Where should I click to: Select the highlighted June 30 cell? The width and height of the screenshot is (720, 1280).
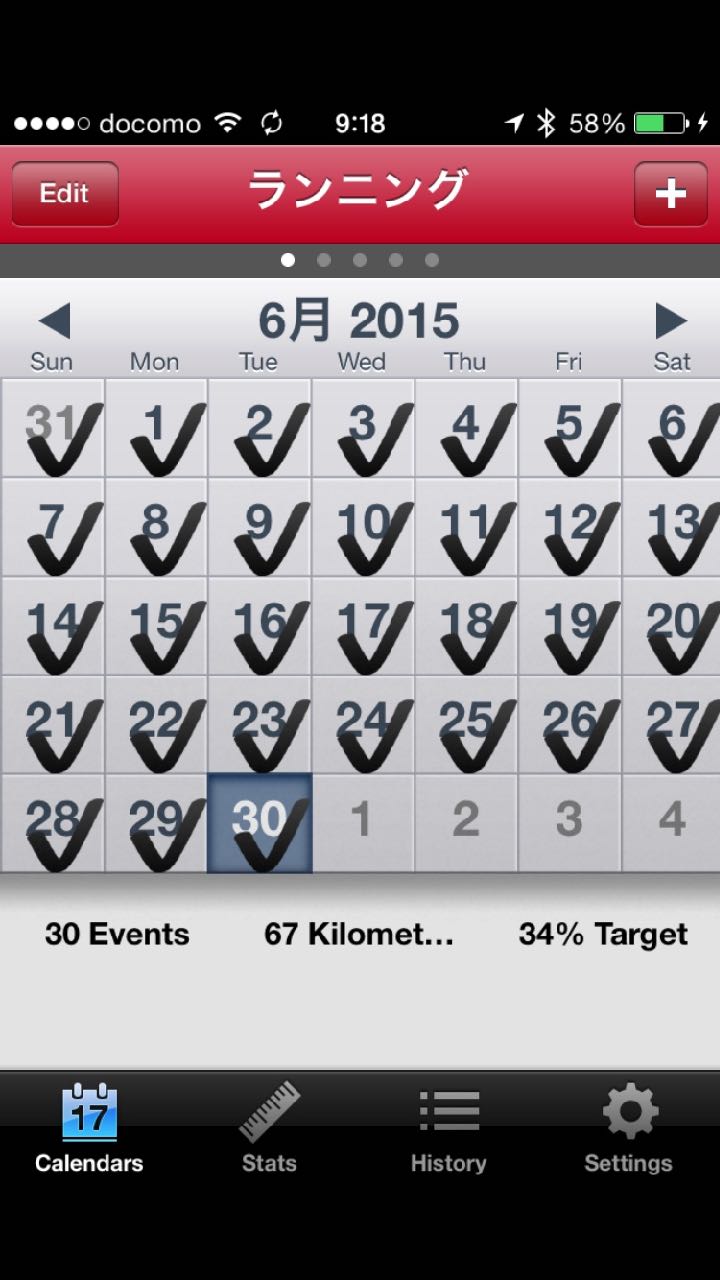260,823
